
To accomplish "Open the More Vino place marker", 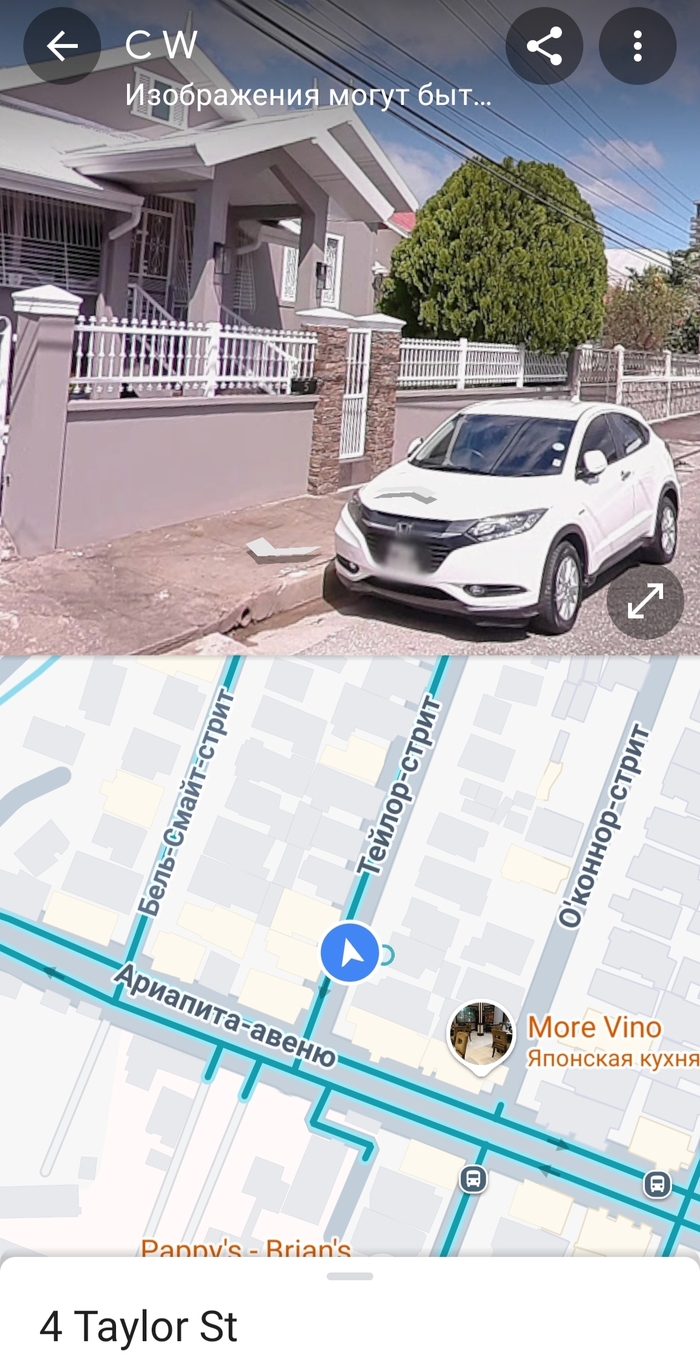I will tap(481, 1034).
